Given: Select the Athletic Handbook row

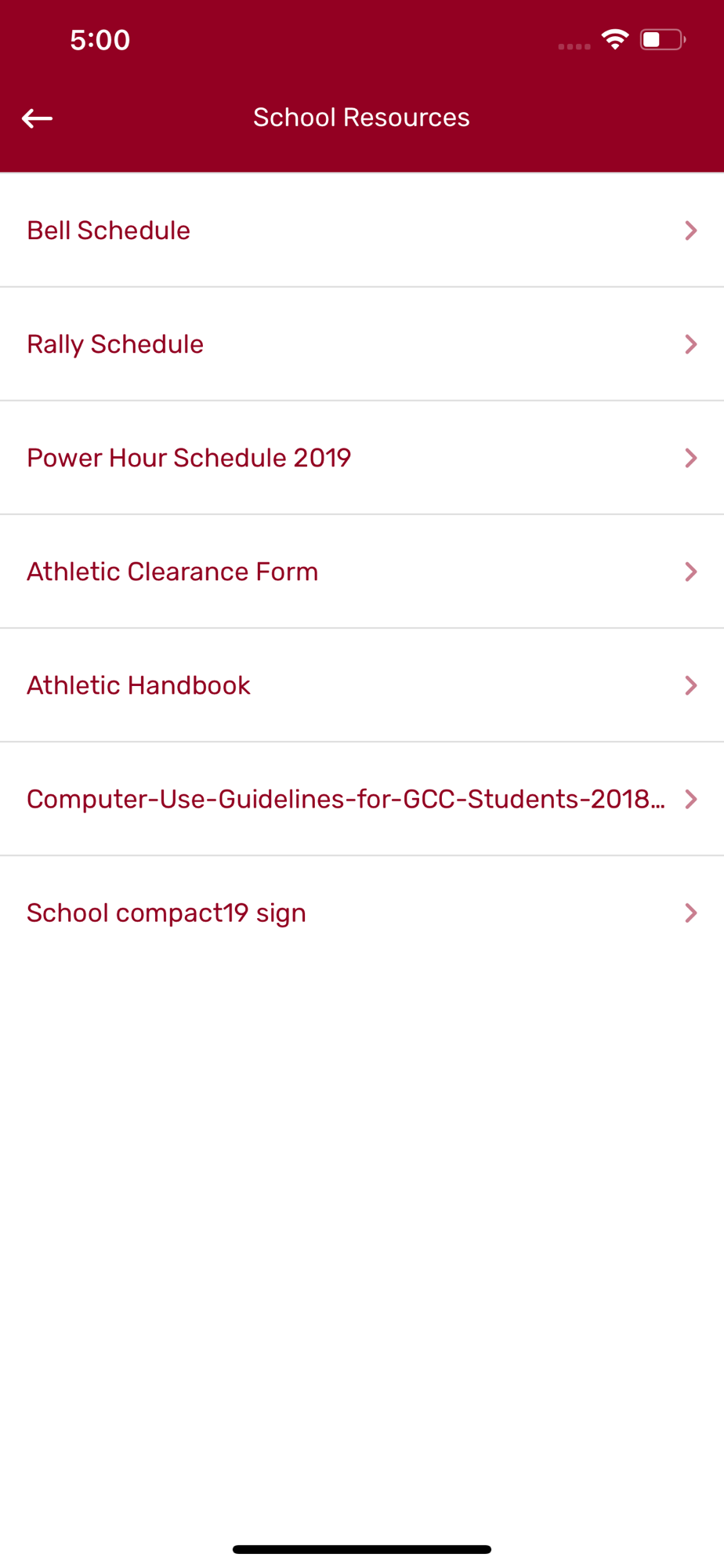Looking at the screenshot, I should click(362, 685).
